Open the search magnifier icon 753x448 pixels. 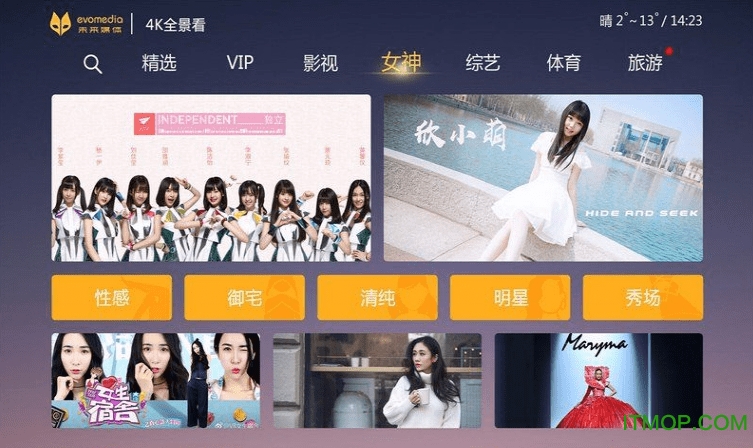pos(93,64)
